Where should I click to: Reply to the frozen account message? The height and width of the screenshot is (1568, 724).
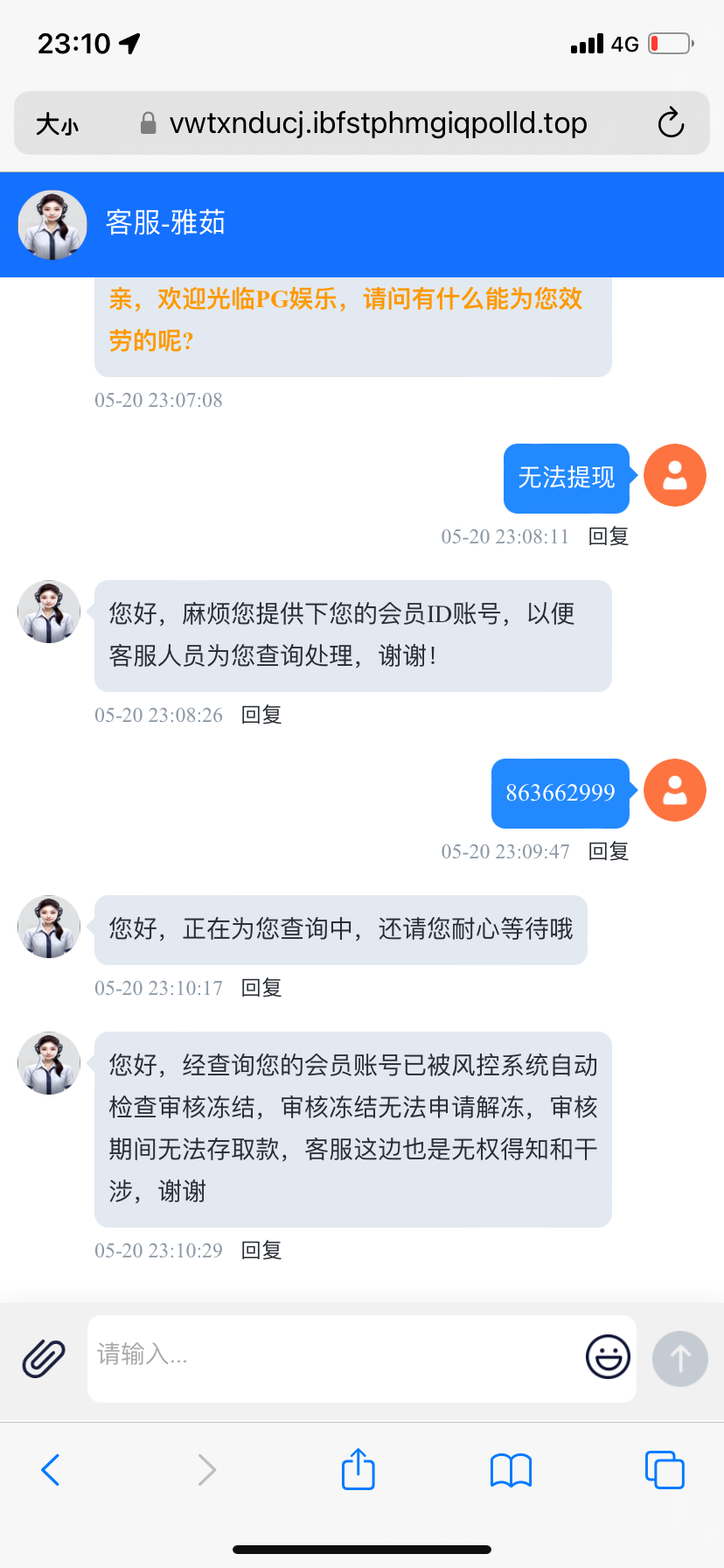(261, 1250)
